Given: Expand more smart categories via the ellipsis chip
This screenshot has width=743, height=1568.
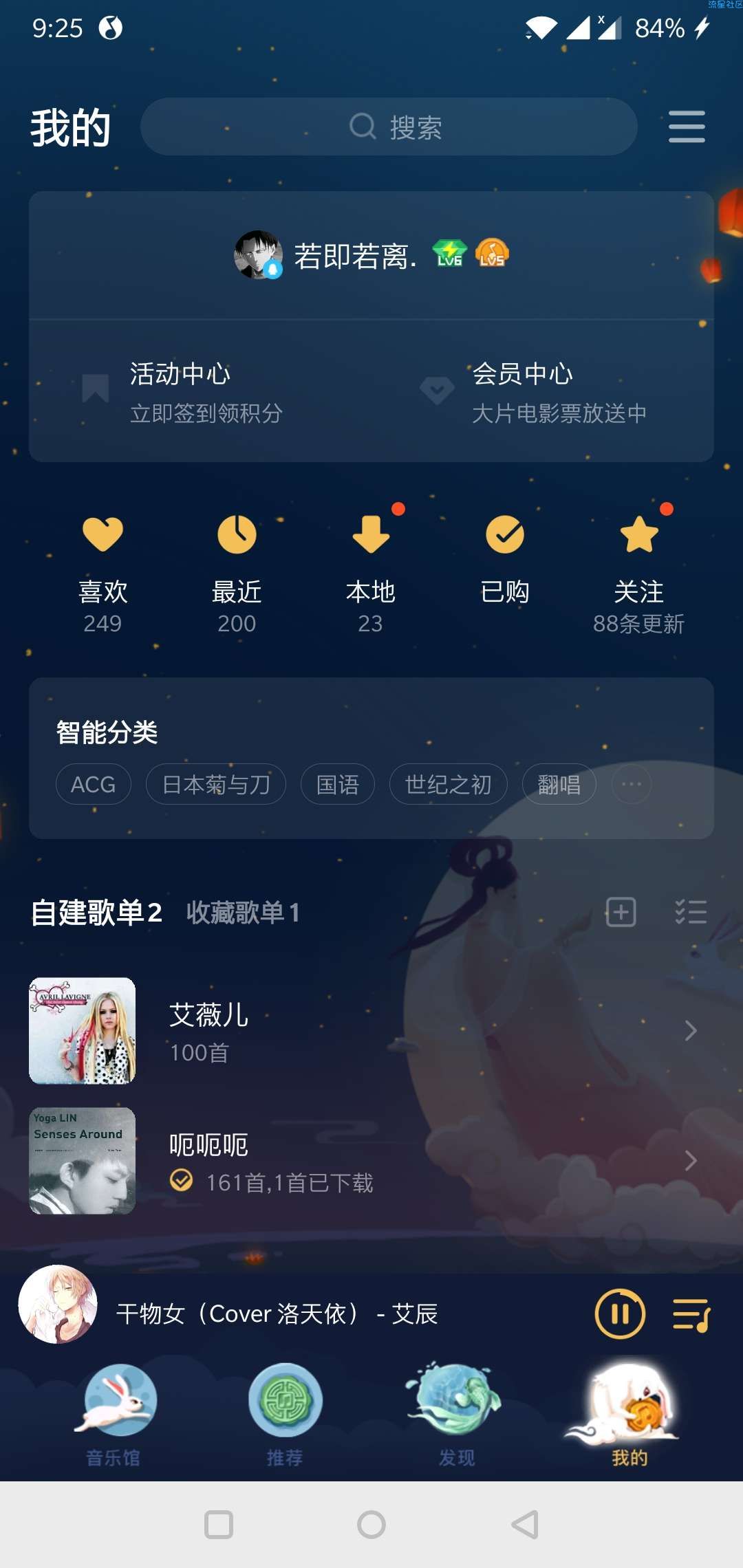Looking at the screenshot, I should tap(631, 784).
